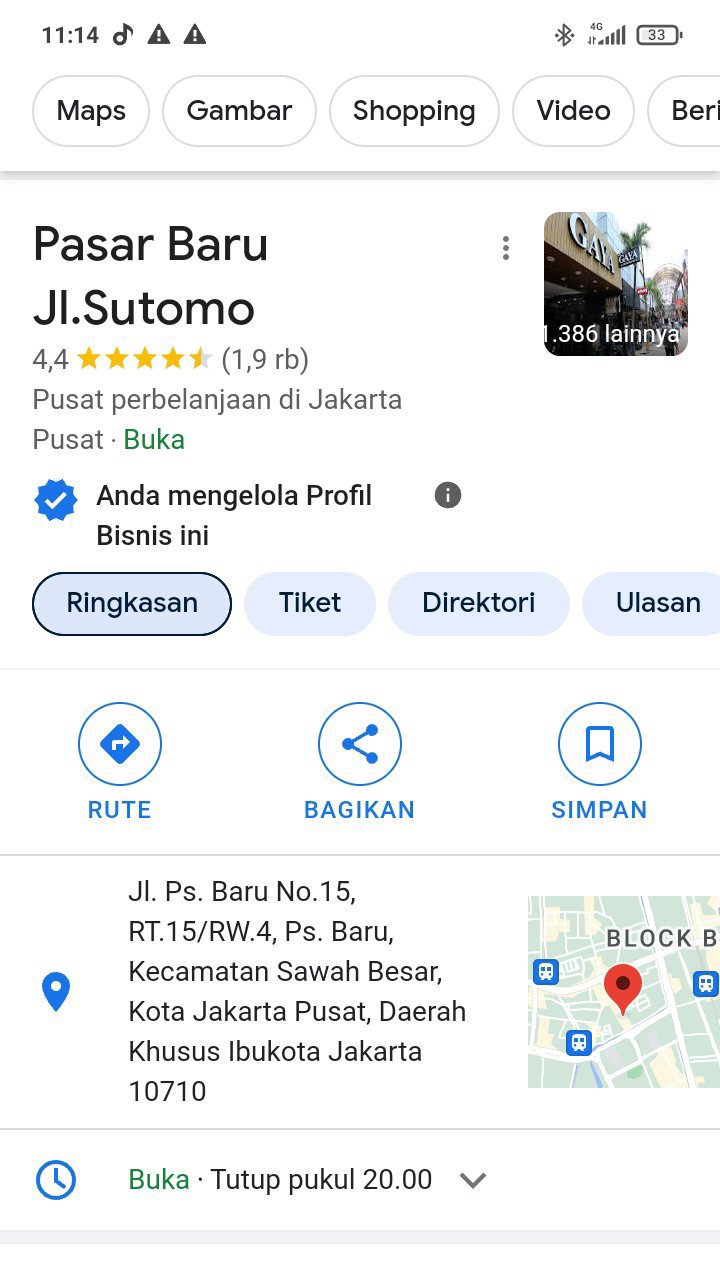Switch to the Maps search filter

[91, 111]
